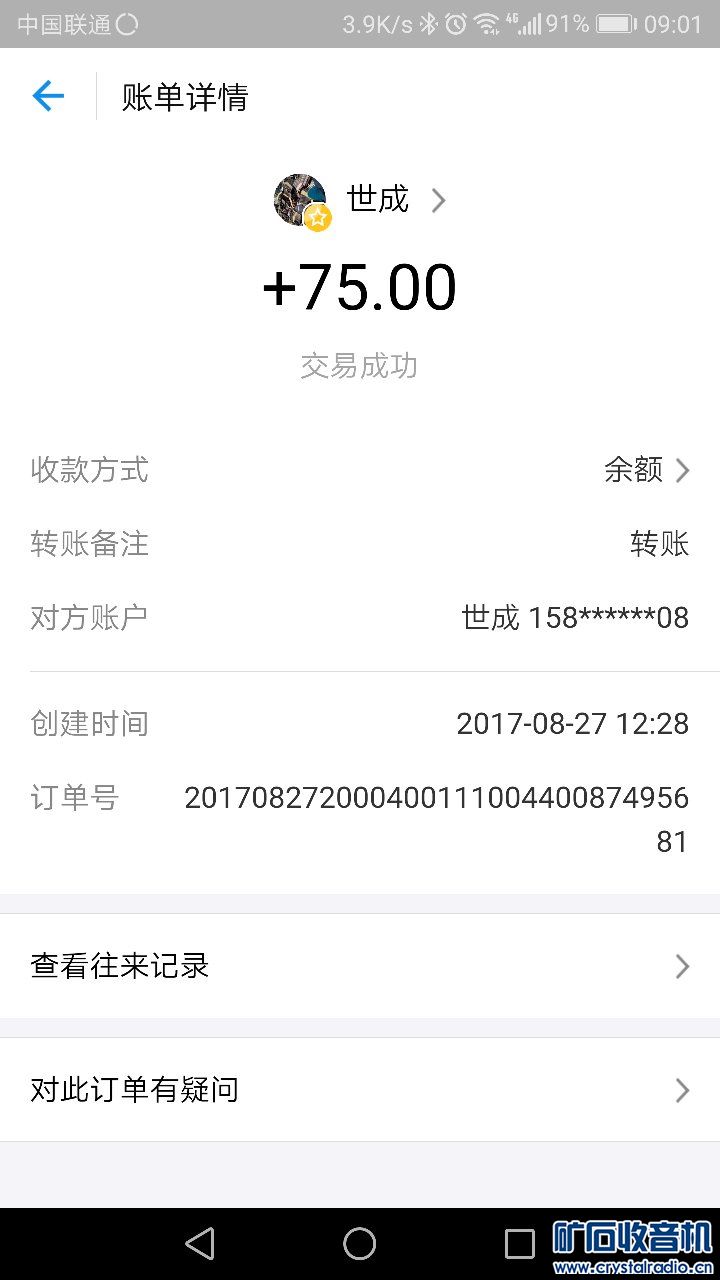Open 查看往来记录

pyautogui.click(x=360, y=966)
